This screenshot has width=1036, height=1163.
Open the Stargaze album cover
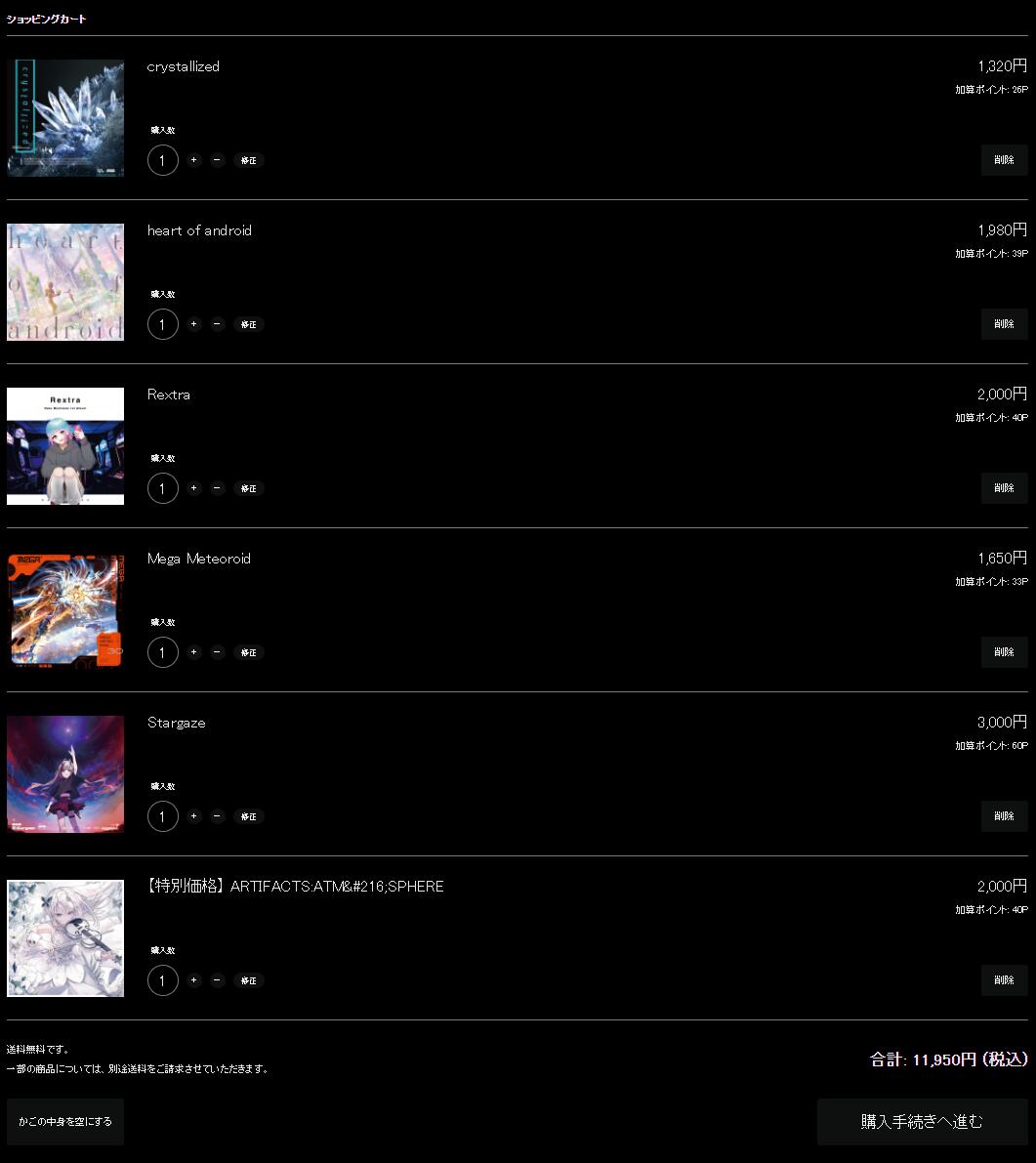tap(65, 774)
